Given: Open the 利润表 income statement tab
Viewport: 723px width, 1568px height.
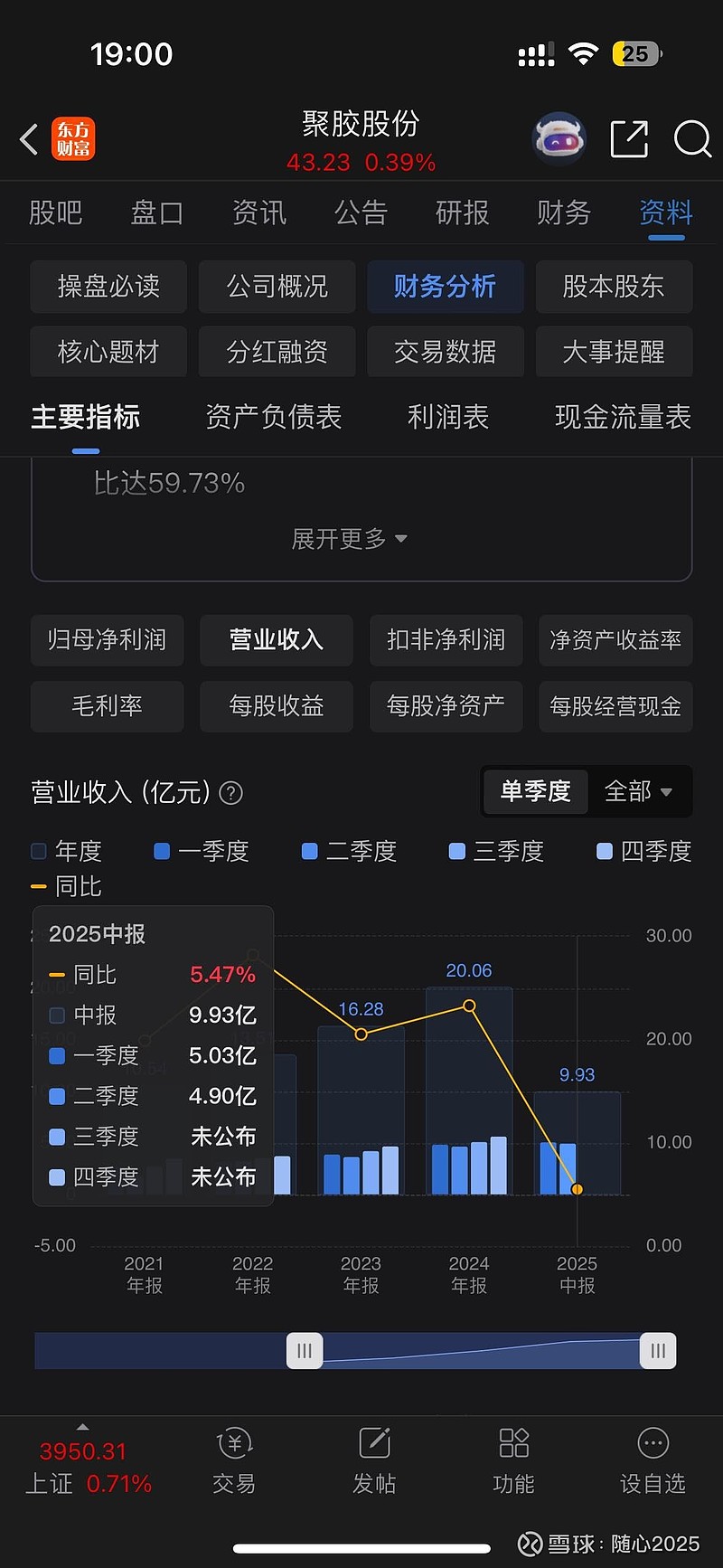Looking at the screenshot, I should coord(447,417).
